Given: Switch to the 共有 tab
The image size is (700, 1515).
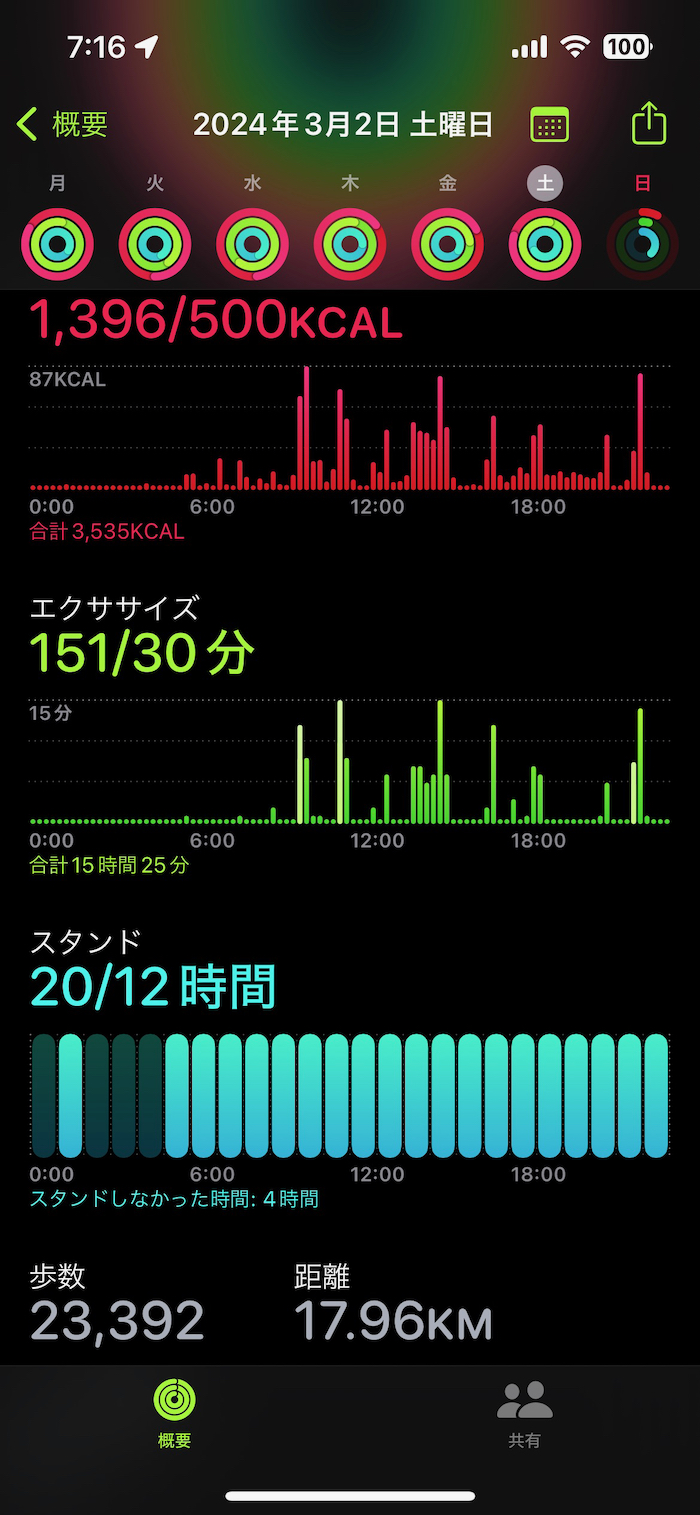Looking at the screenshot, I should 524,1413.
